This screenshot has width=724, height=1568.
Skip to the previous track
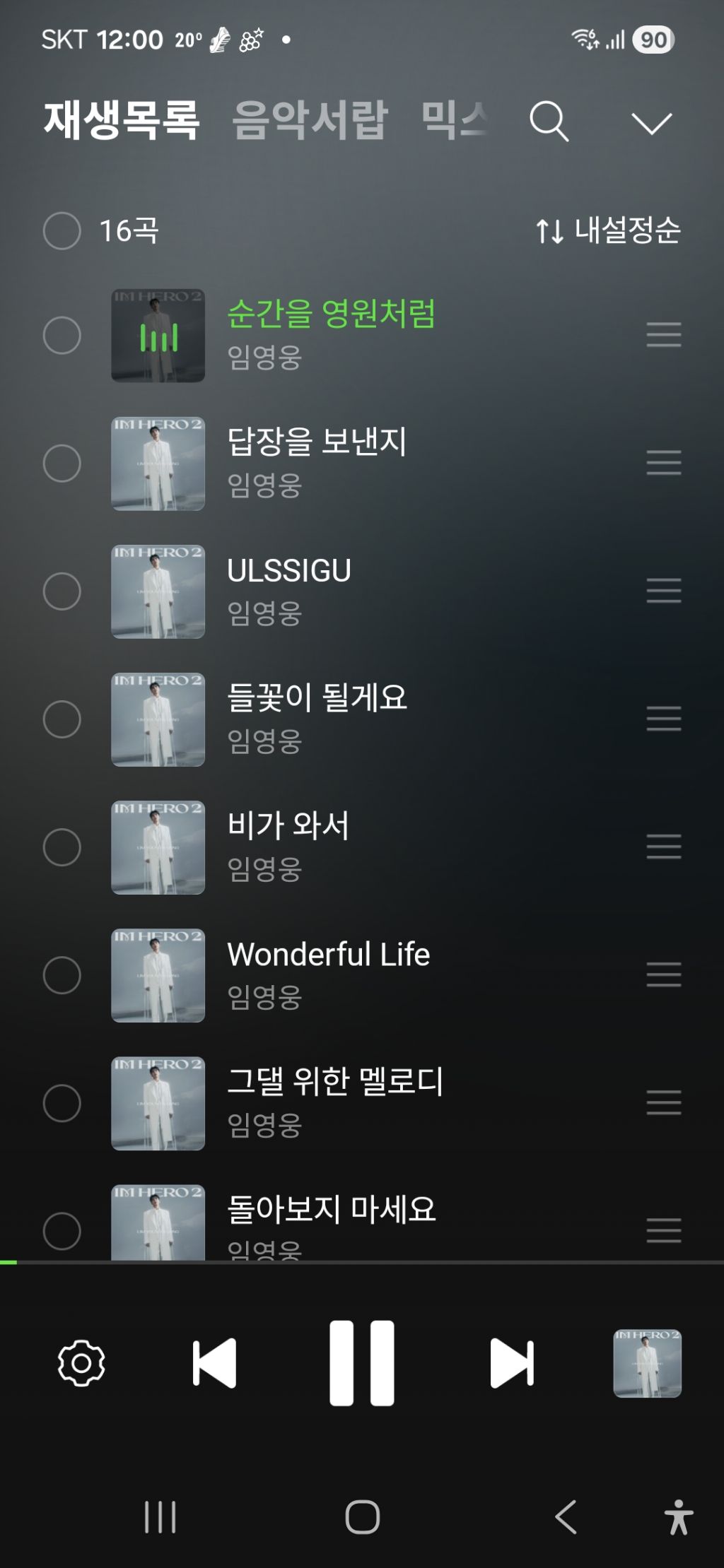(215, 1362)
